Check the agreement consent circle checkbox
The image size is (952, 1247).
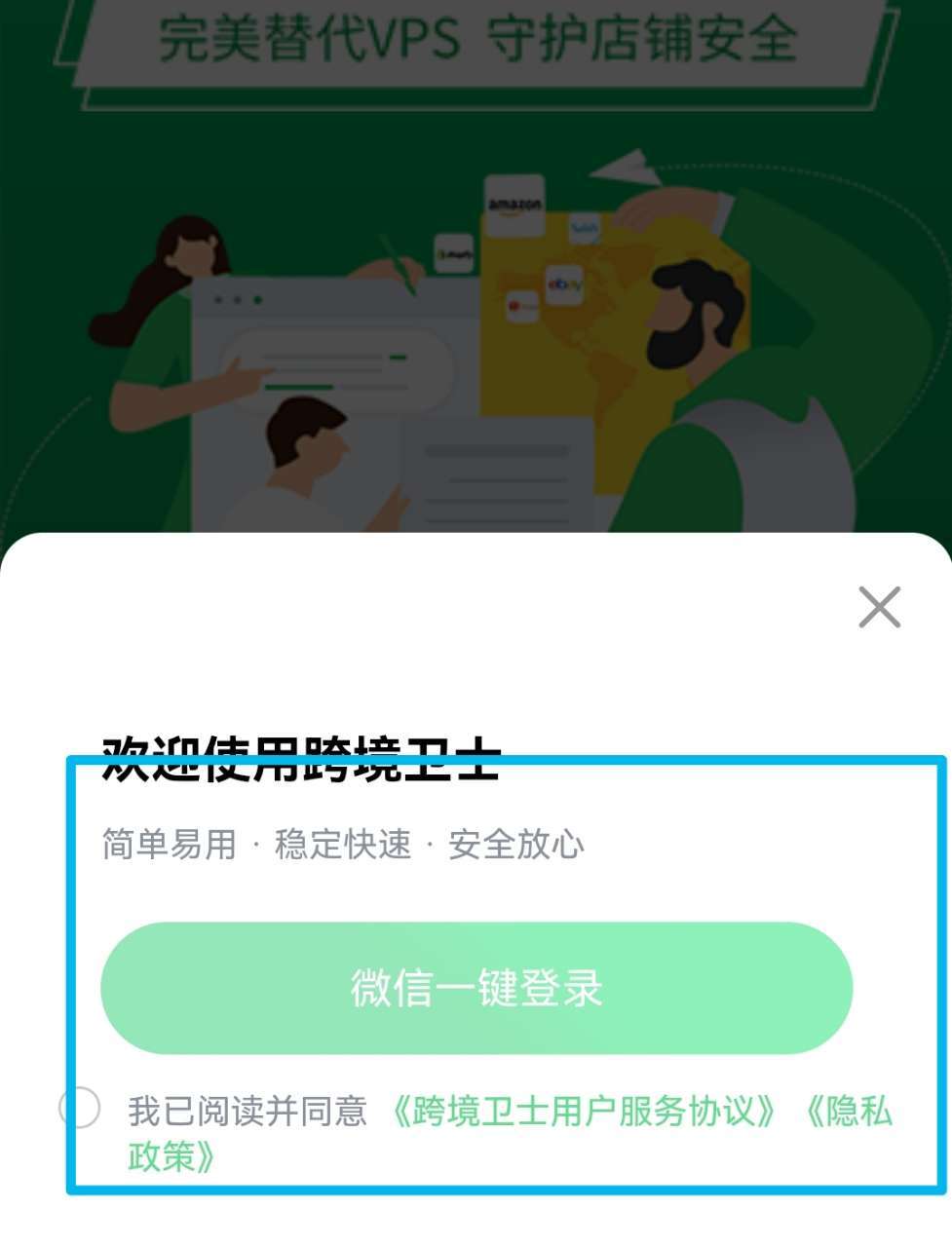coord(81,1108)
